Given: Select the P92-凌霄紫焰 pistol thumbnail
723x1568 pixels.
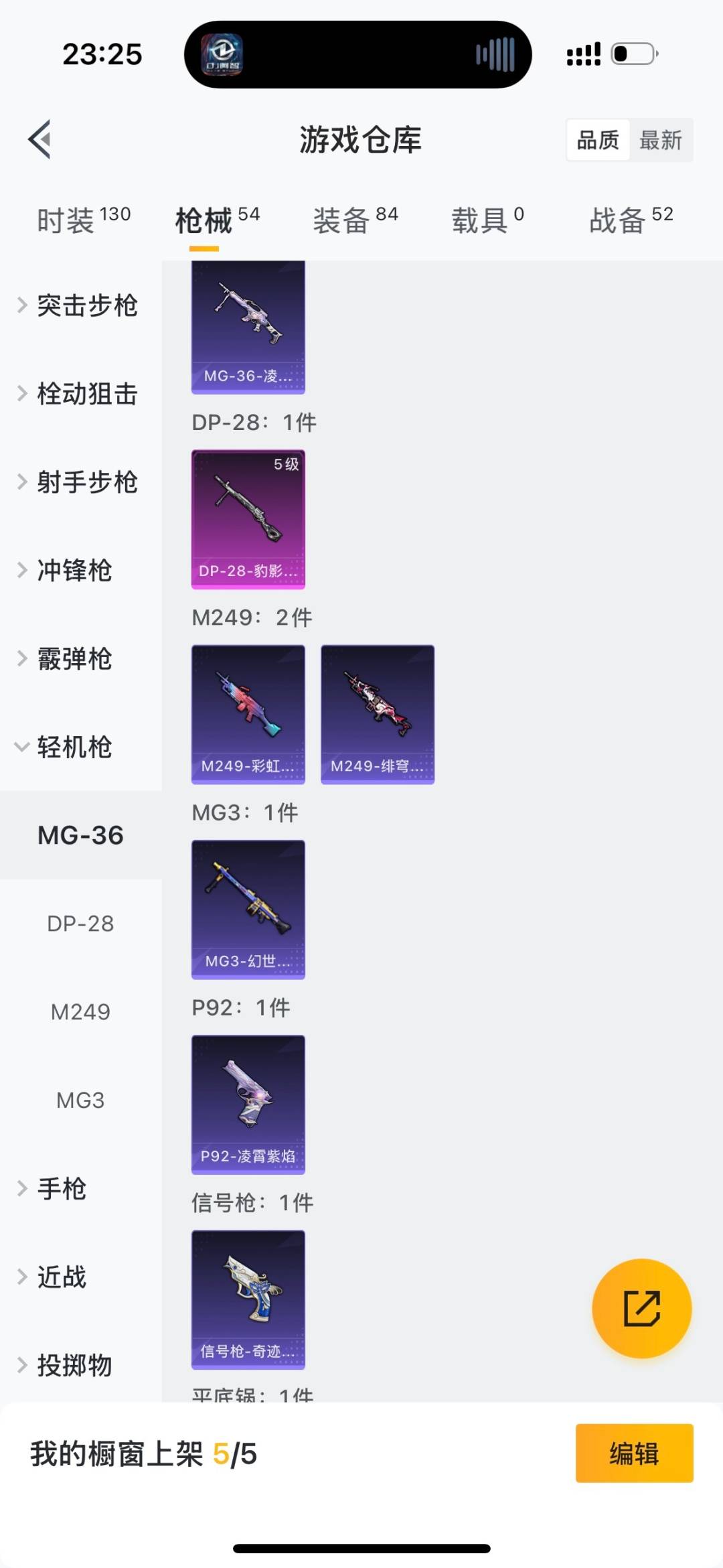Looking at the screenshot, I should point(248,1105).
